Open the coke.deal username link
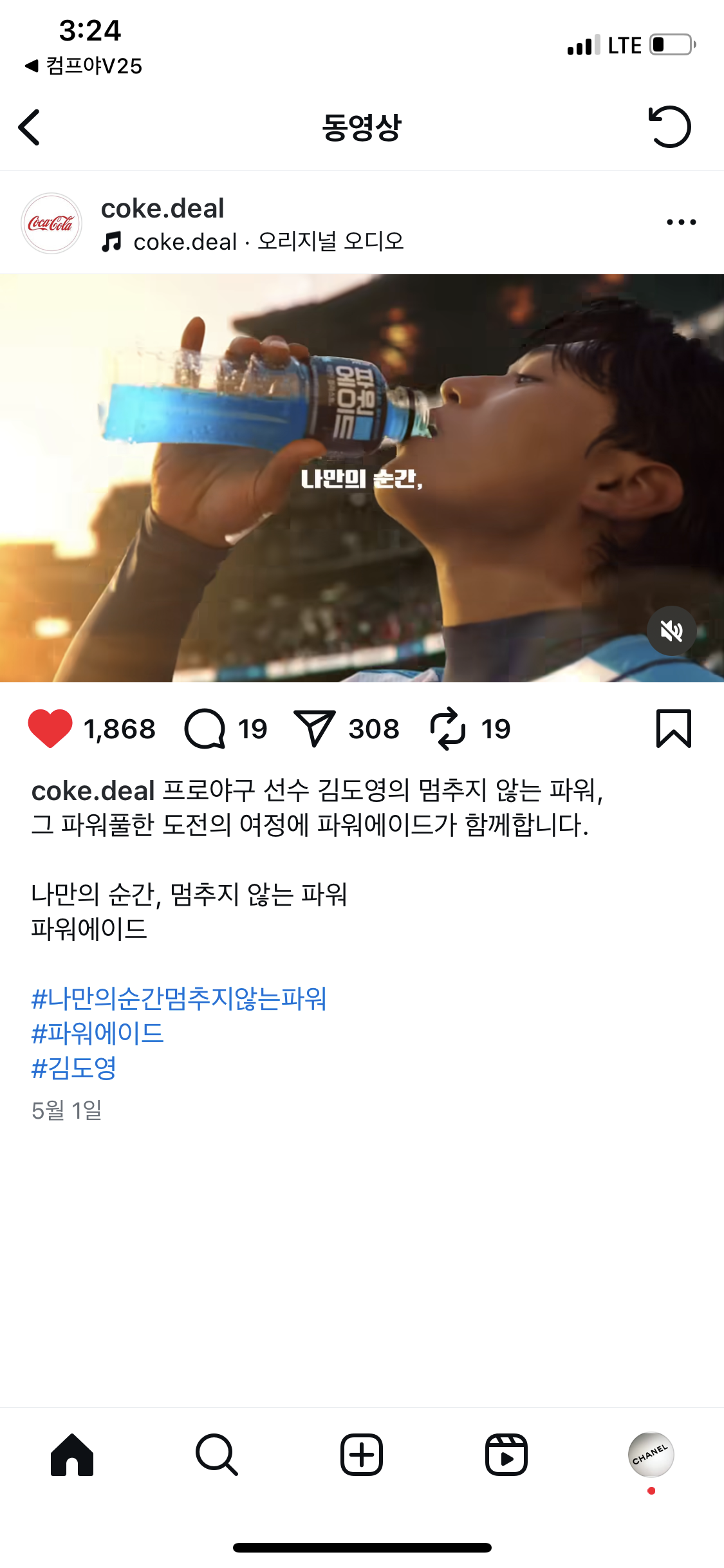Screen dimensions: 724x1568 pyautogui.click(x=162, y=209)
